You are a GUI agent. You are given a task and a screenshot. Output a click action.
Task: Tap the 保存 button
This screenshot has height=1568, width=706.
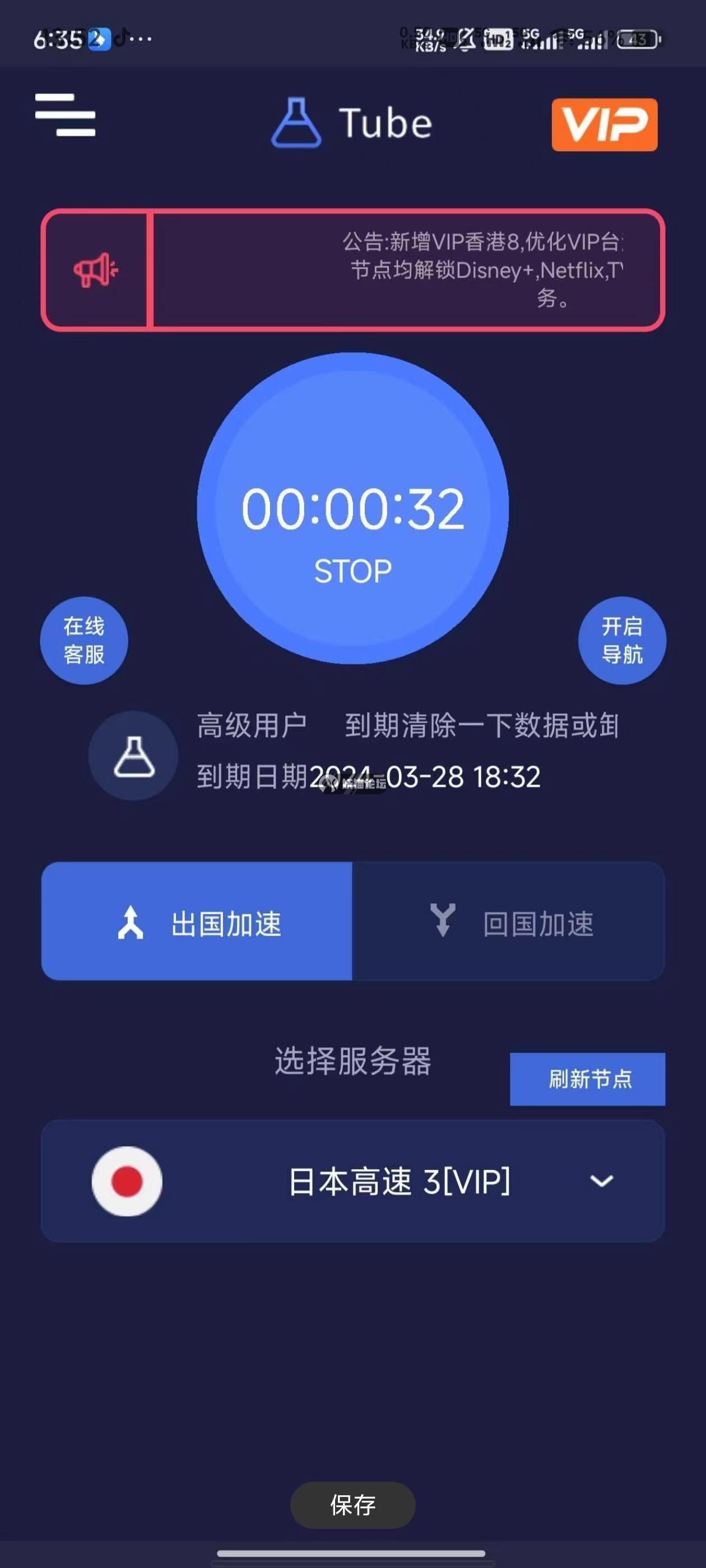(352, 1505)
